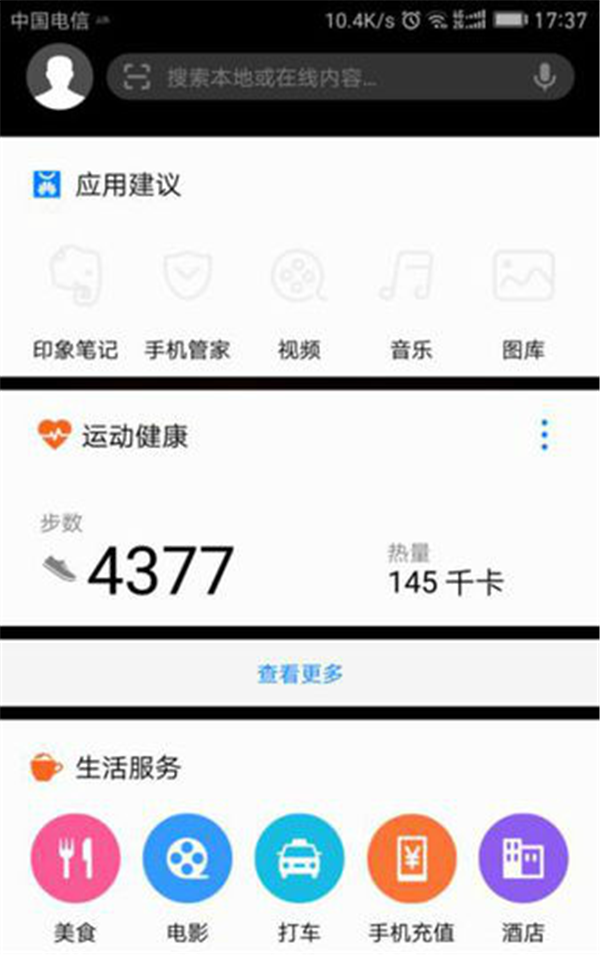Tap 查看更多 to see more
Screen dimensions: 600x955
[300, 674]
